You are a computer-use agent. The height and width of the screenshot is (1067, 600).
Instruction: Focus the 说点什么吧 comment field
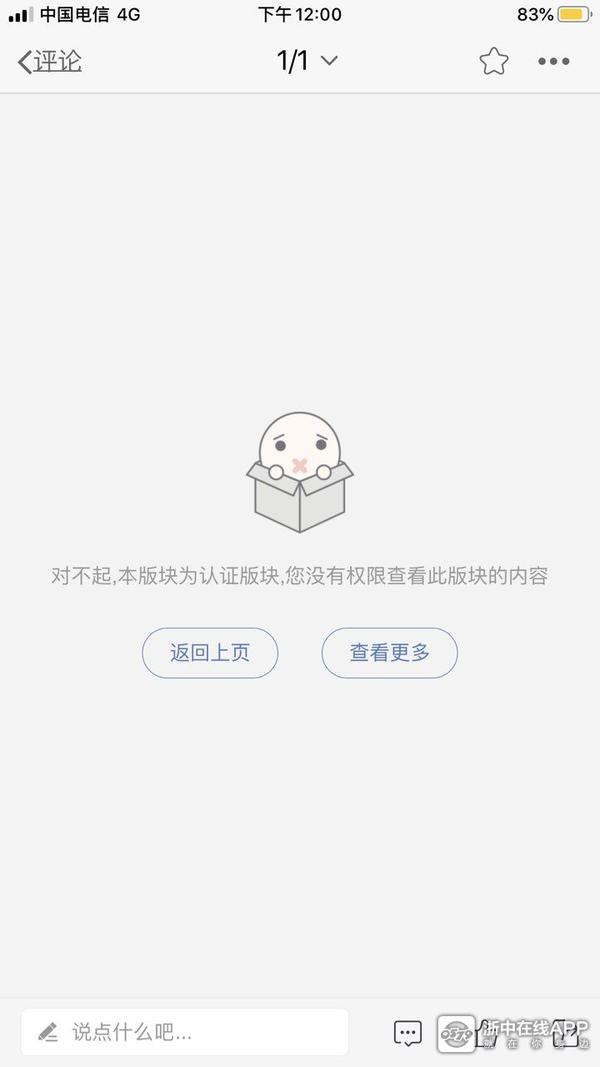pos(185,1031)
